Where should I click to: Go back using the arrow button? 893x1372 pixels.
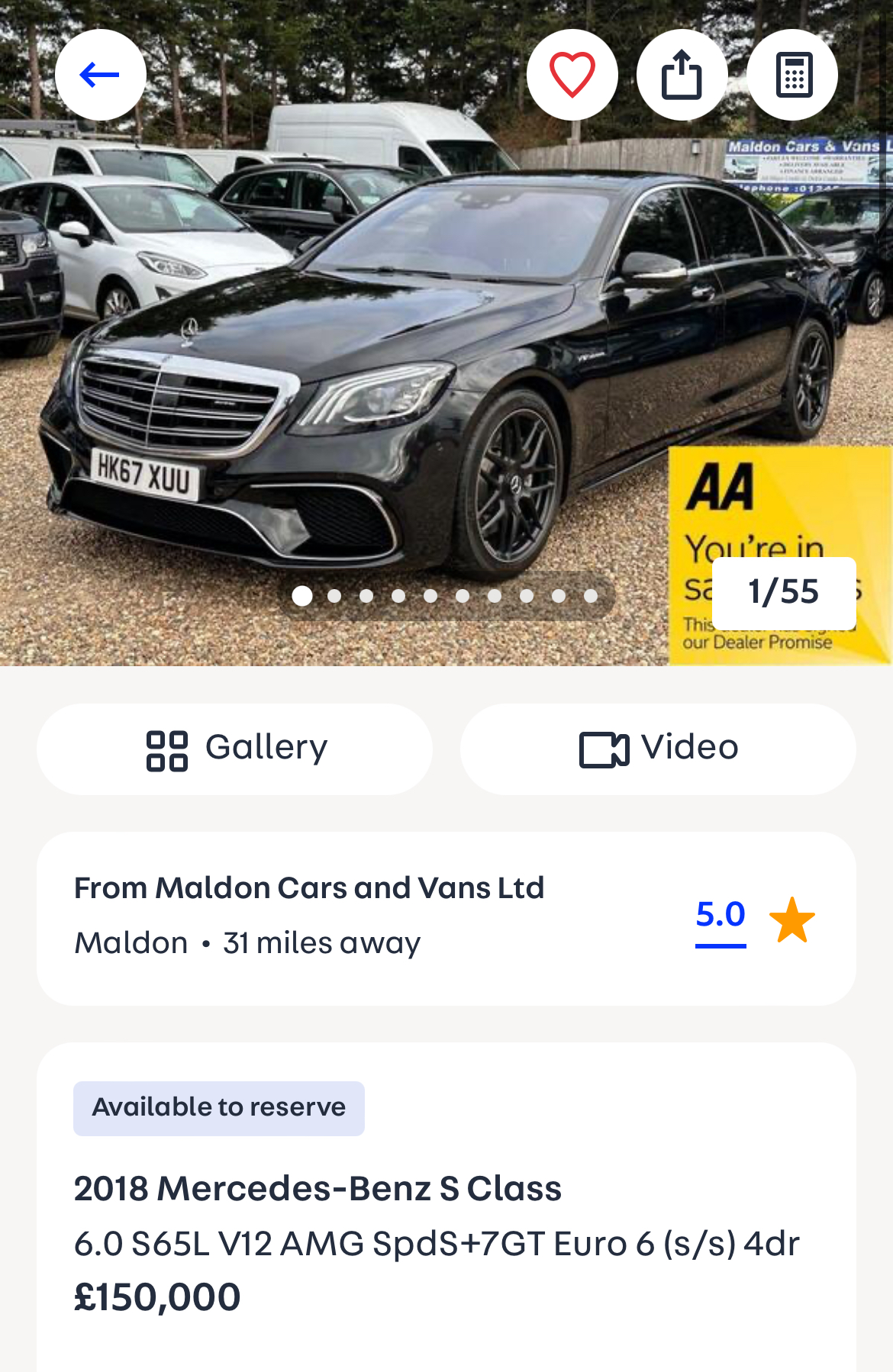tap(101, 75)
